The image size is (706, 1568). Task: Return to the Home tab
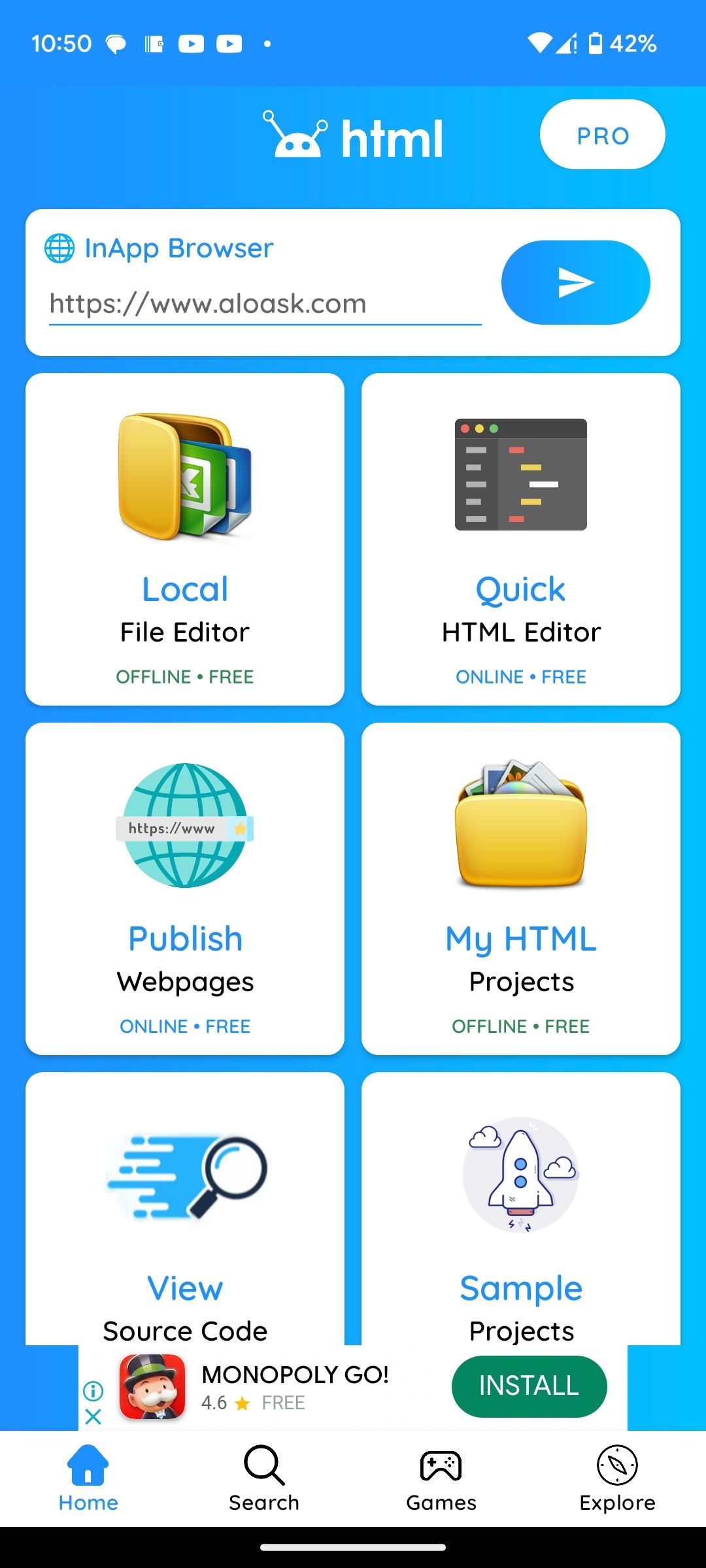point(88,1482)
